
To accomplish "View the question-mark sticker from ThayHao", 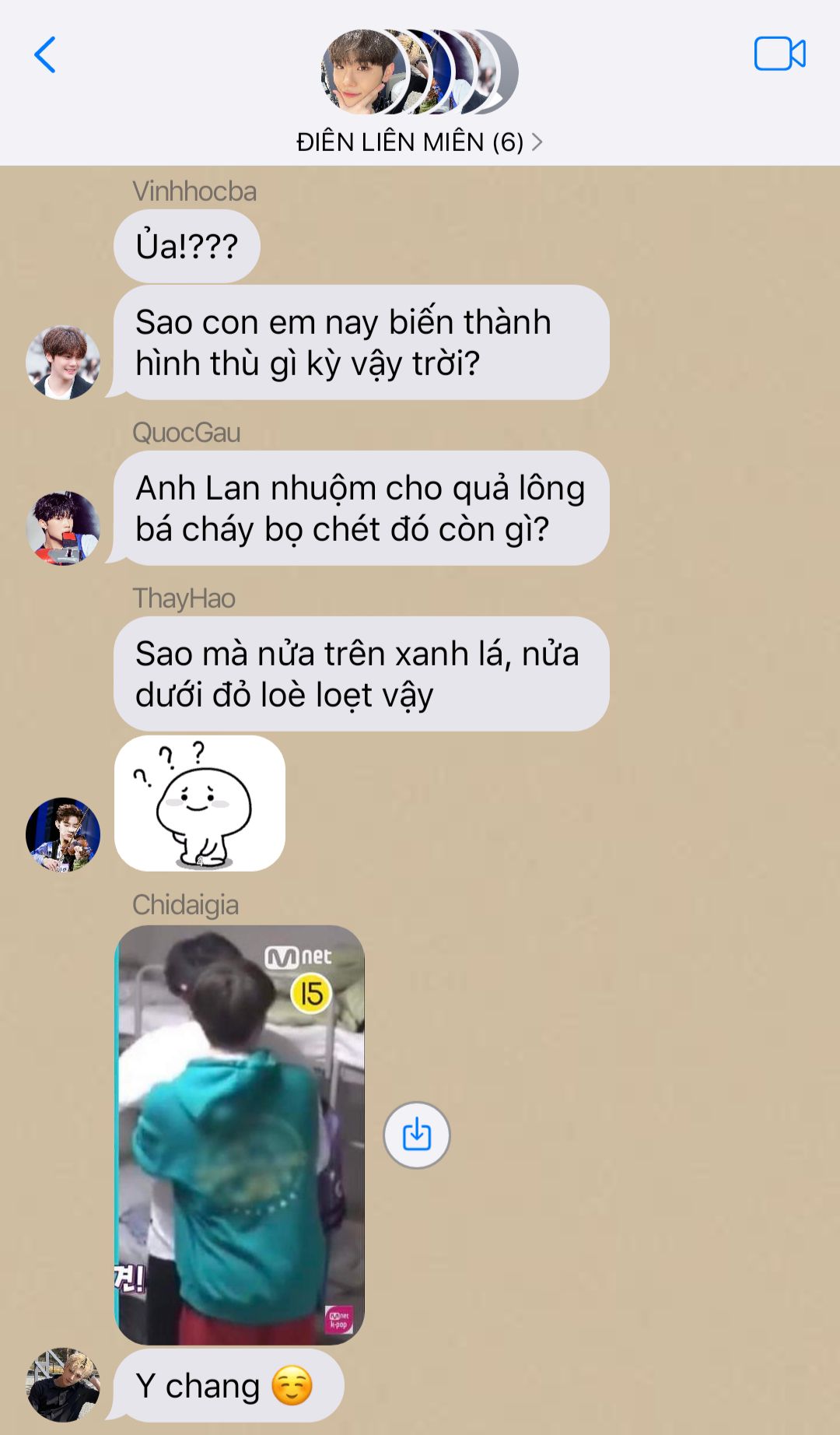I will point(200,803).
